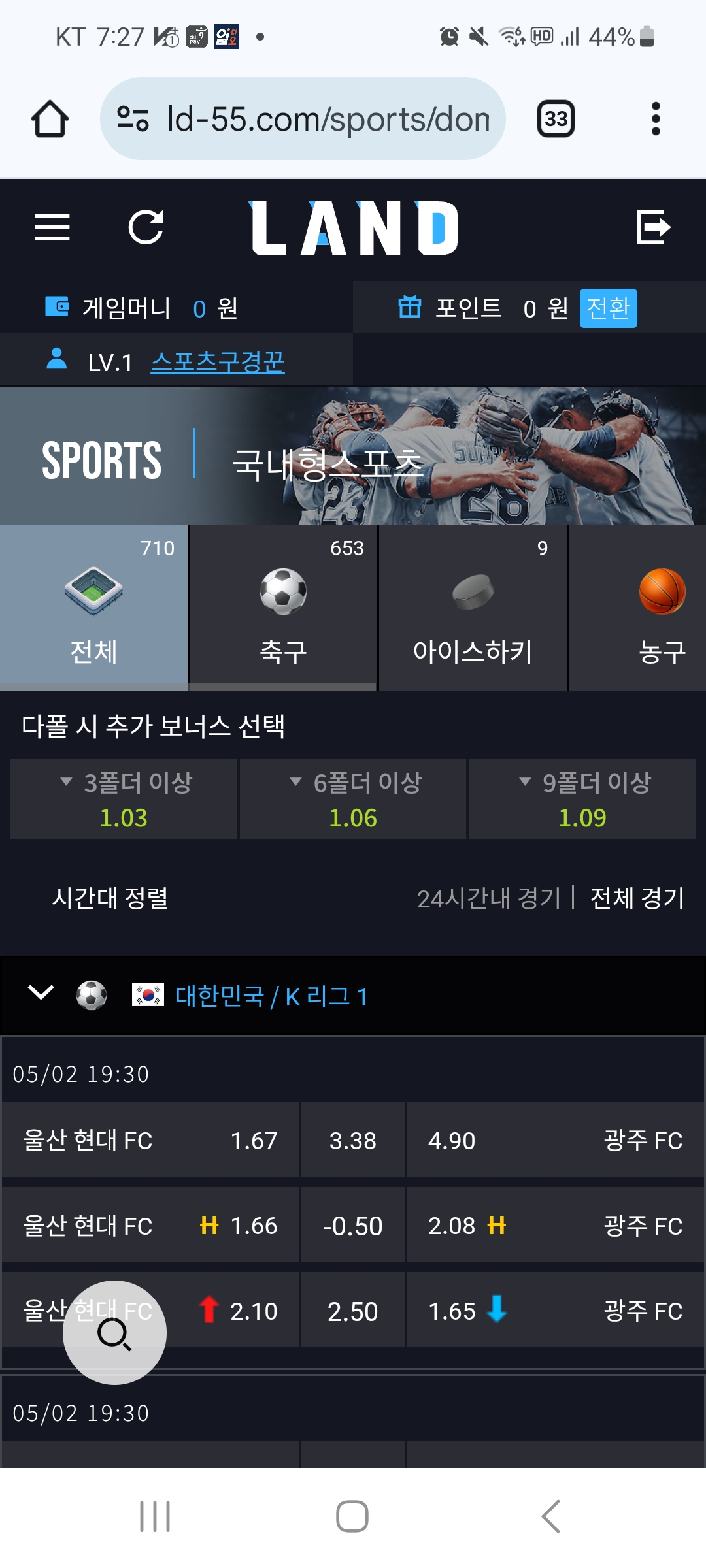Image resolution: width=706 pixels, height=1568 pixels.
Task: Choose the 6폴더 이상 1.06 bonus
Action: [353, 799]
